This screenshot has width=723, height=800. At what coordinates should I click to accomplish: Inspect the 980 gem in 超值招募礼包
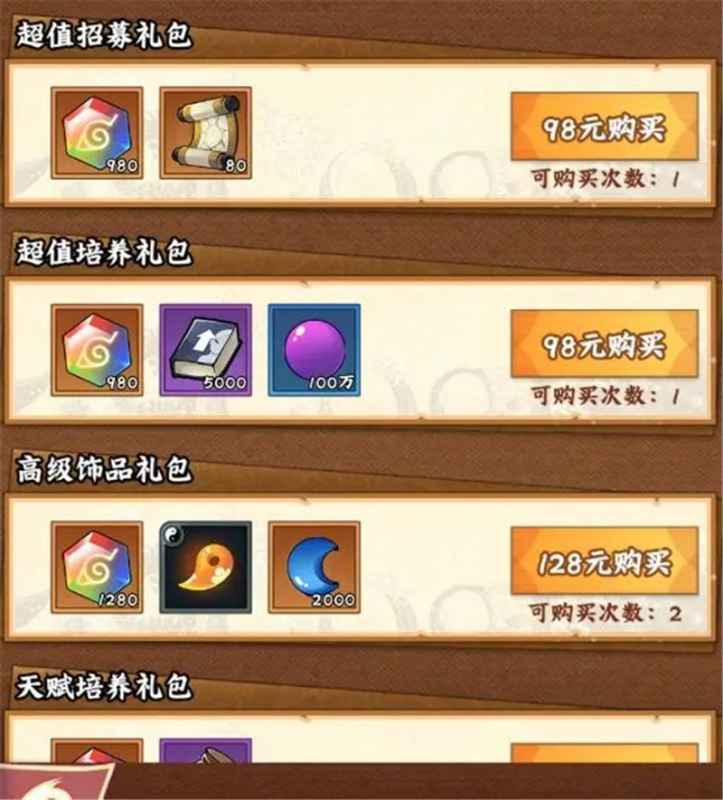(97, 133)
